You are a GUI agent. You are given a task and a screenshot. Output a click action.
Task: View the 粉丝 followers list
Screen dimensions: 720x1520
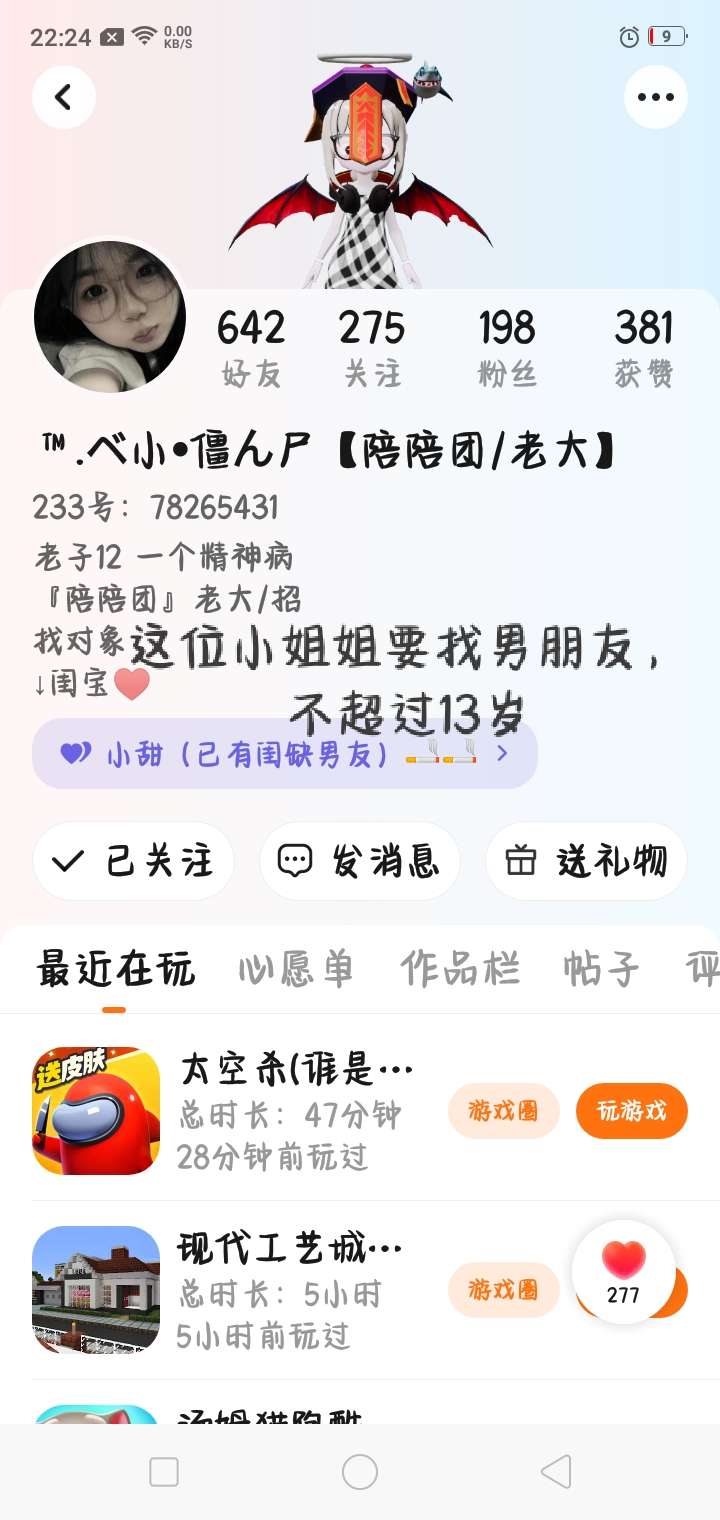[x=507, y=346]
